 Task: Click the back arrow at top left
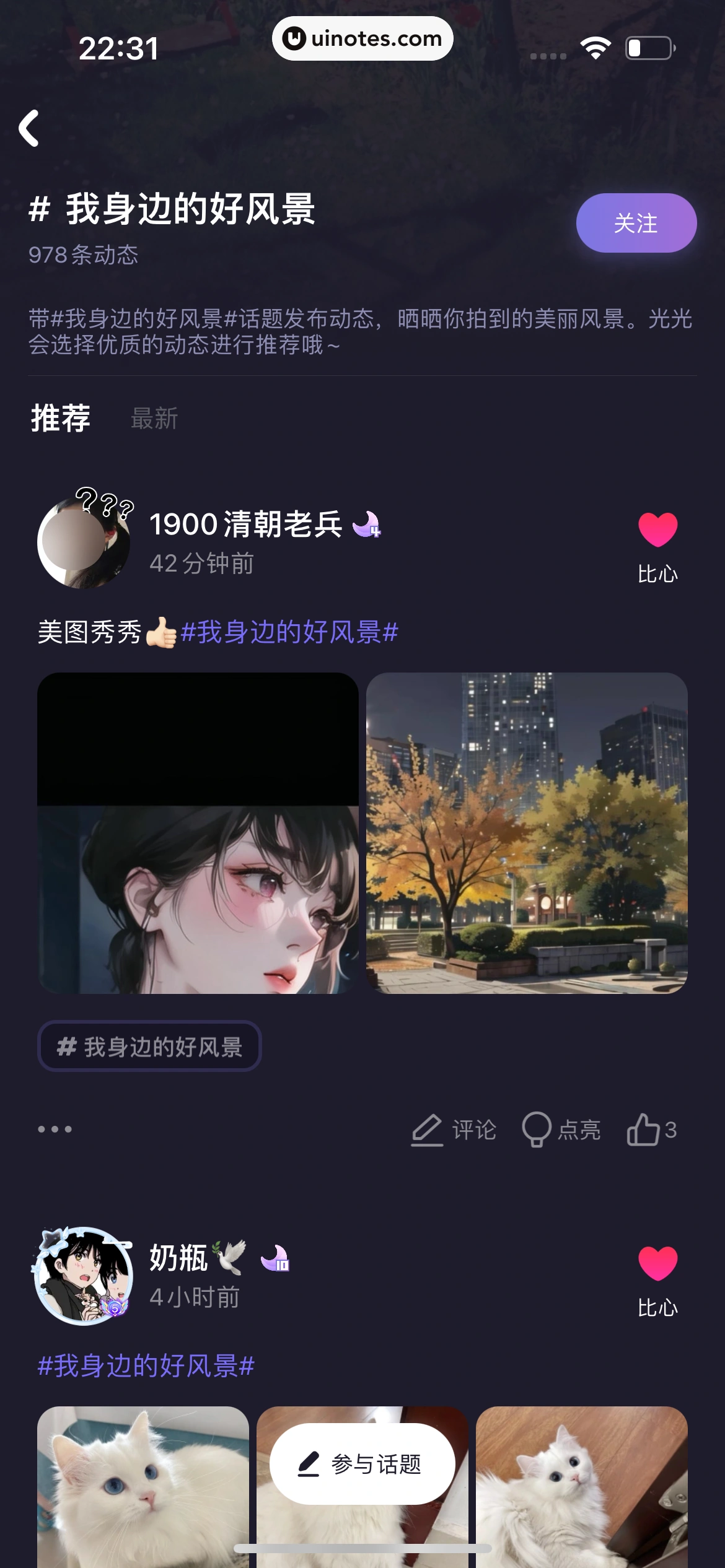pyautogui.click(x=28, y=127)
